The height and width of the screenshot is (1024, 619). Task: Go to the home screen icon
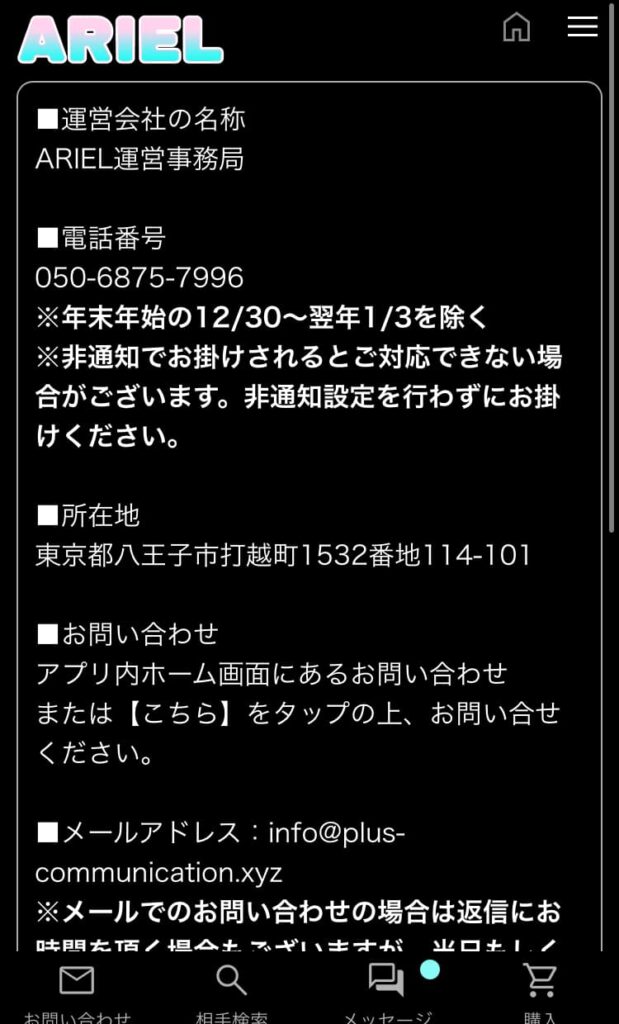coord(516,27)
